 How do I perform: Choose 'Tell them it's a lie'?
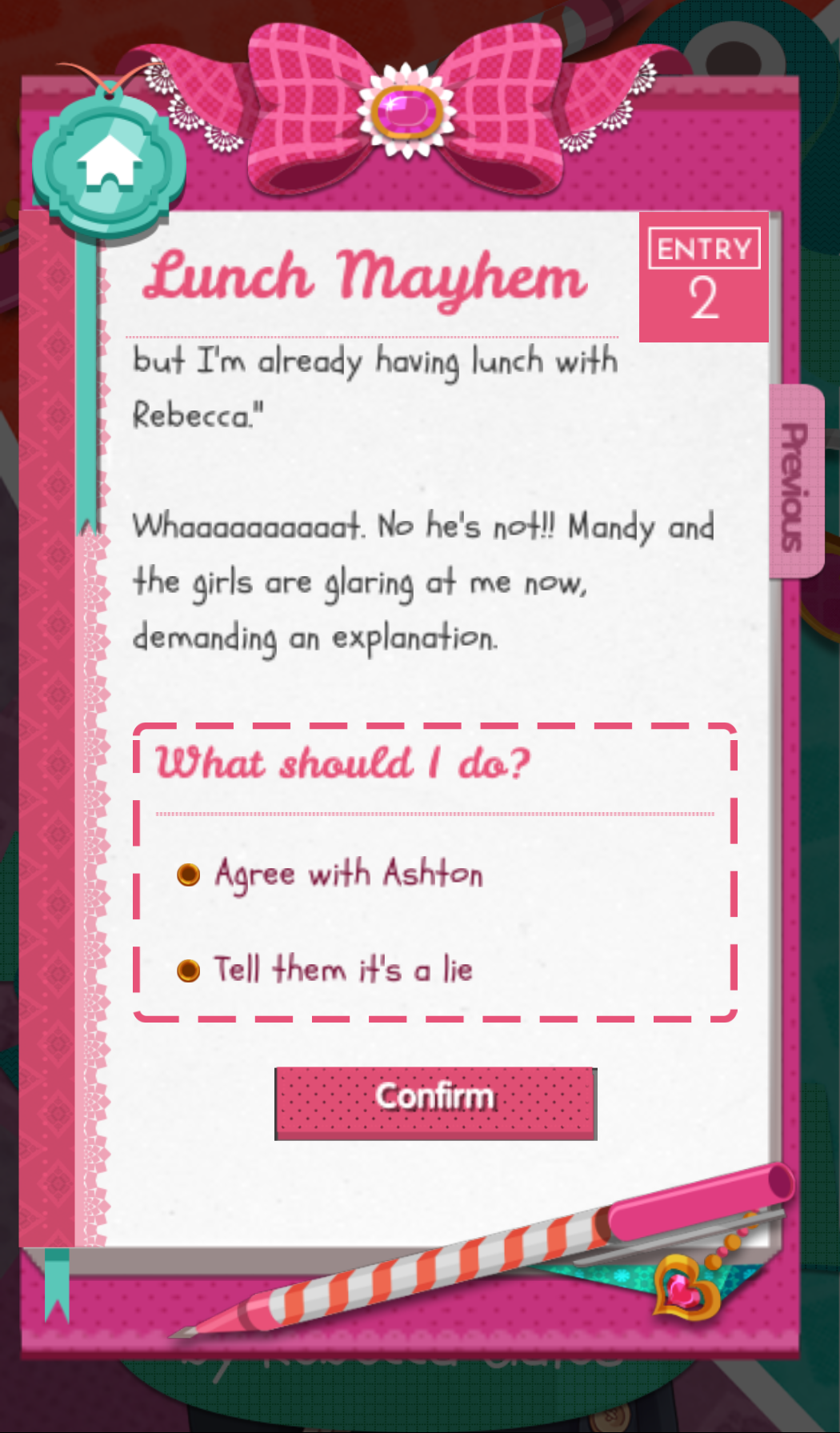click(189, 971)
